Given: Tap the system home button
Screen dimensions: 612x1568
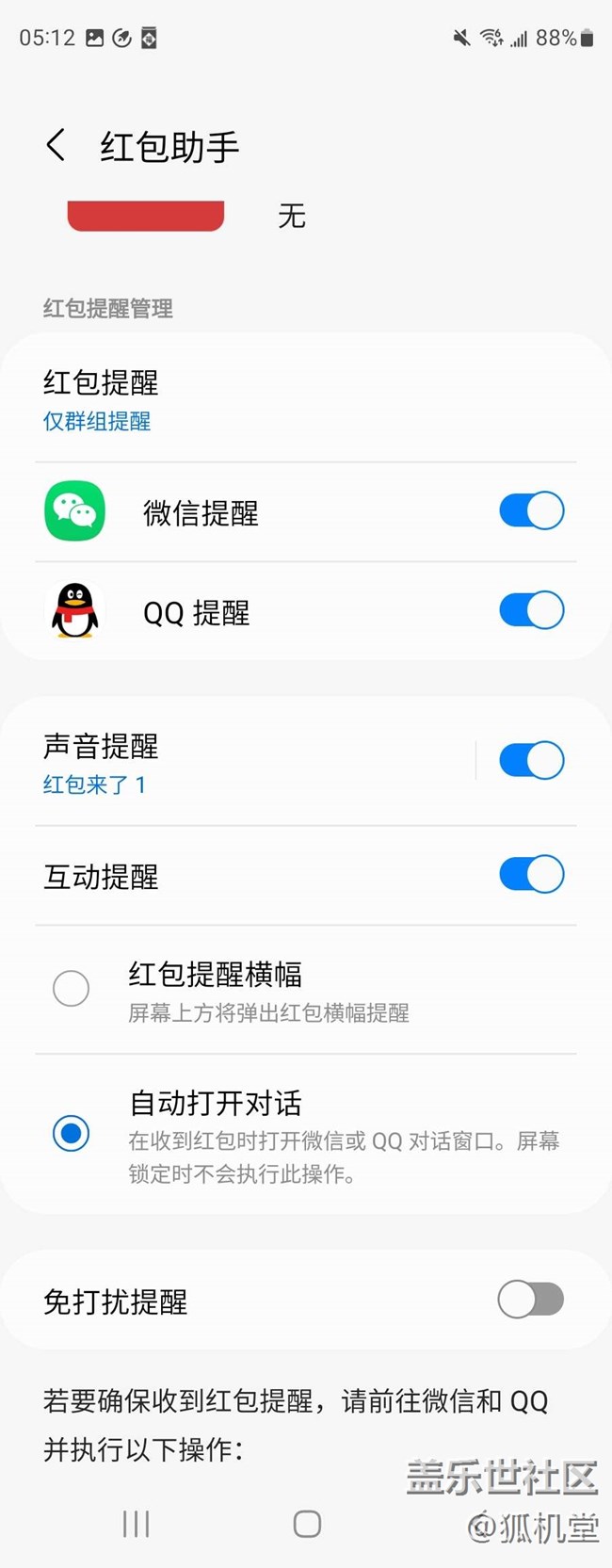Looking at the screenshot, I should coord(307,1524).
